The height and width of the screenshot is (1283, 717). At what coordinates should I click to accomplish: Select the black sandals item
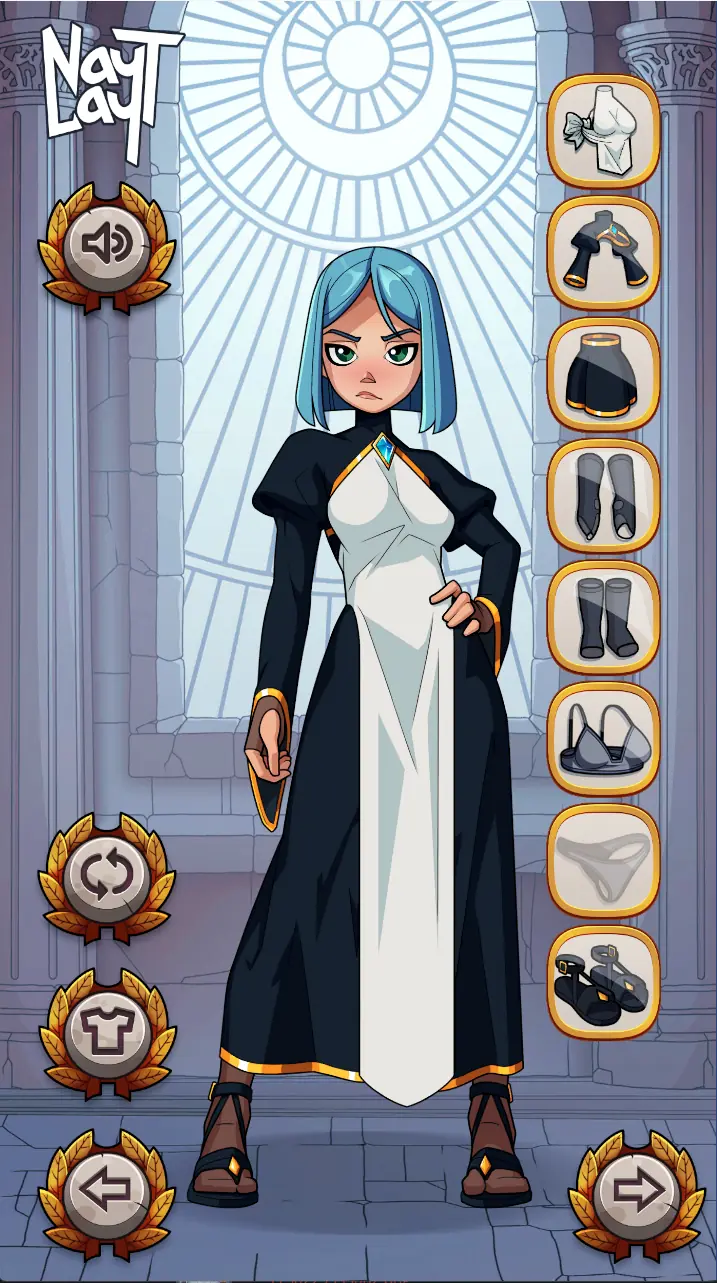[603, 982]
